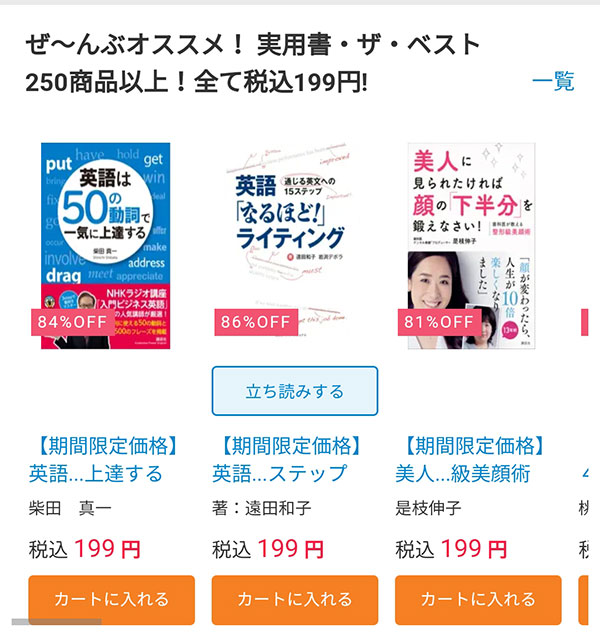The width and height of the screenshot is (600, 643).
Task: Open the 一覧 list link
Action: tap(552, 81)
